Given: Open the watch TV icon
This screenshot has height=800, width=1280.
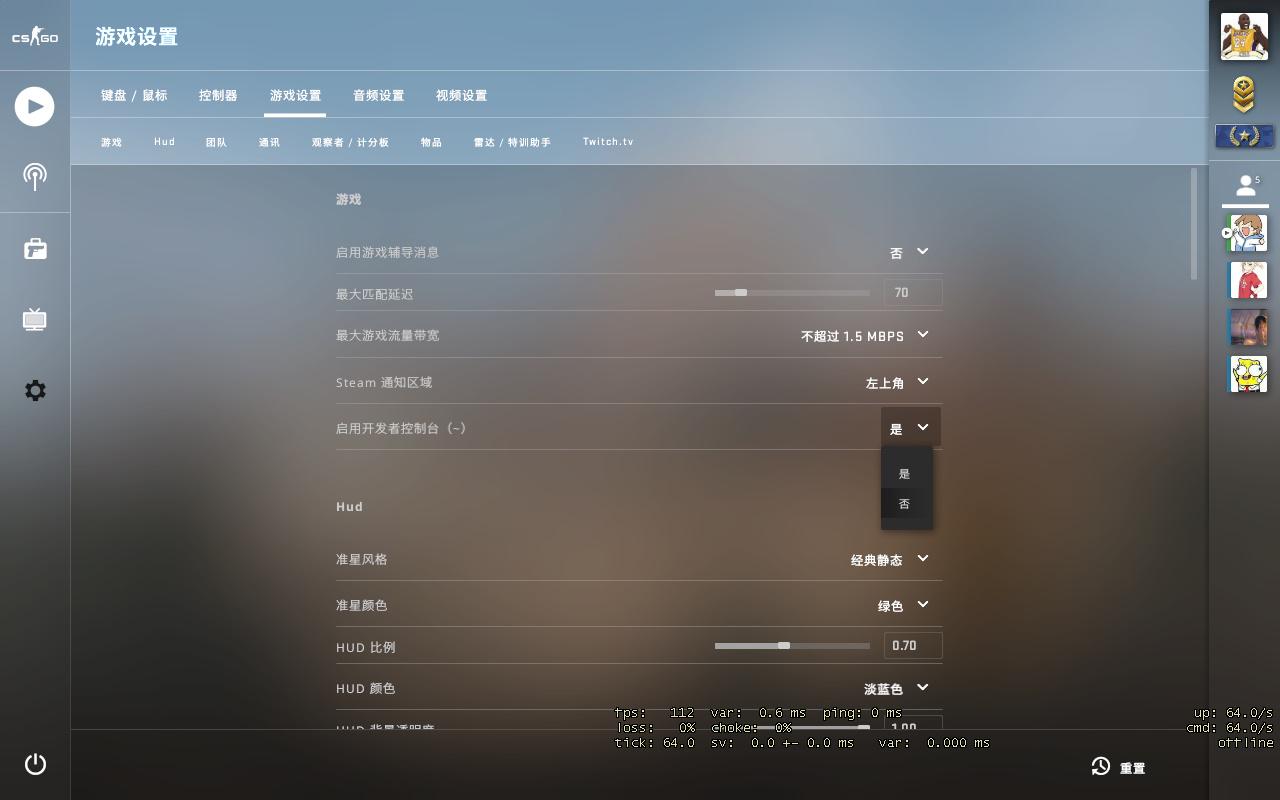Looking at the screenshot, I should (35, 320).
